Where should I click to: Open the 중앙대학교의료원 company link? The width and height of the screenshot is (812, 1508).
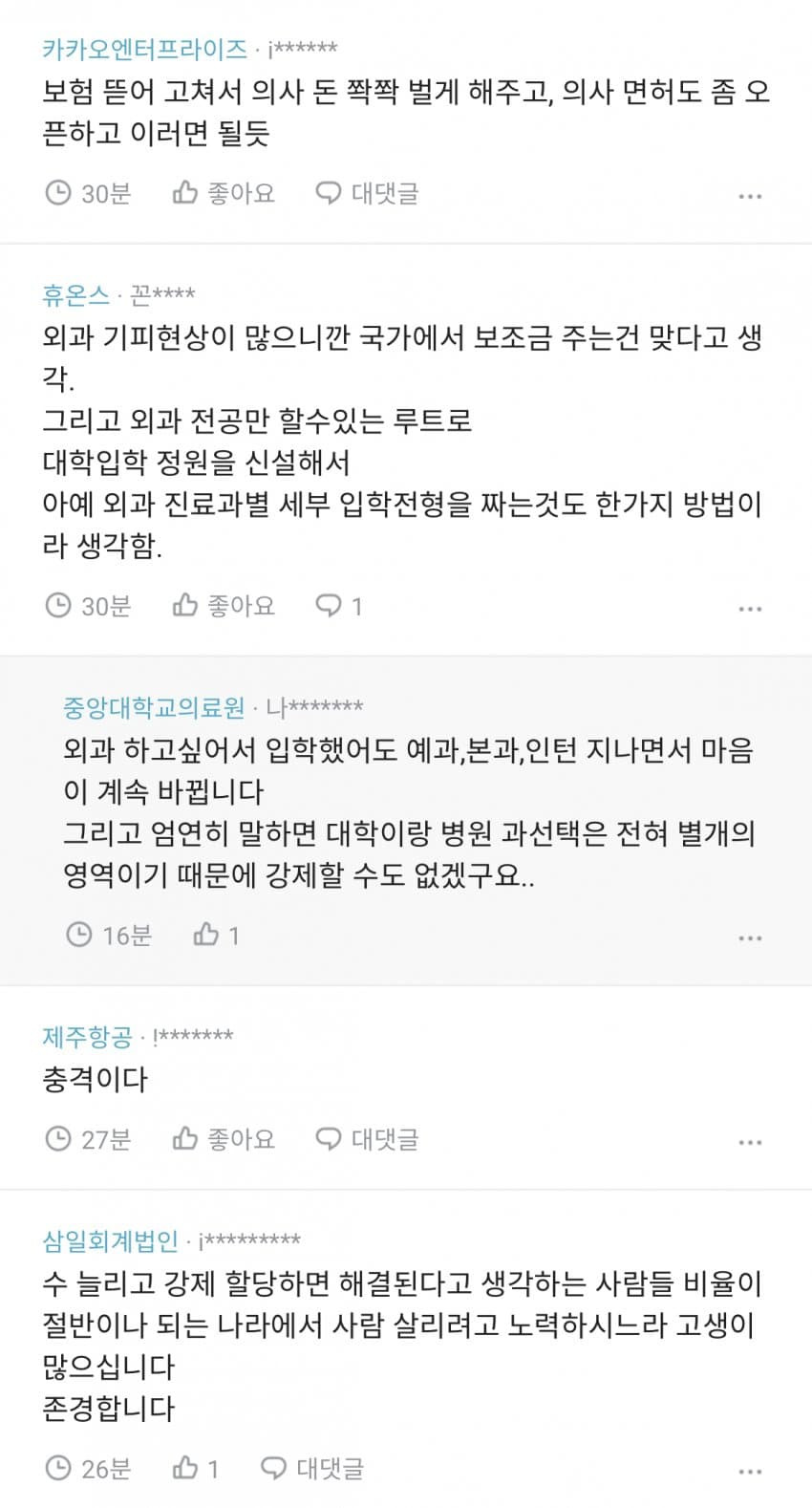pos(154,707)
